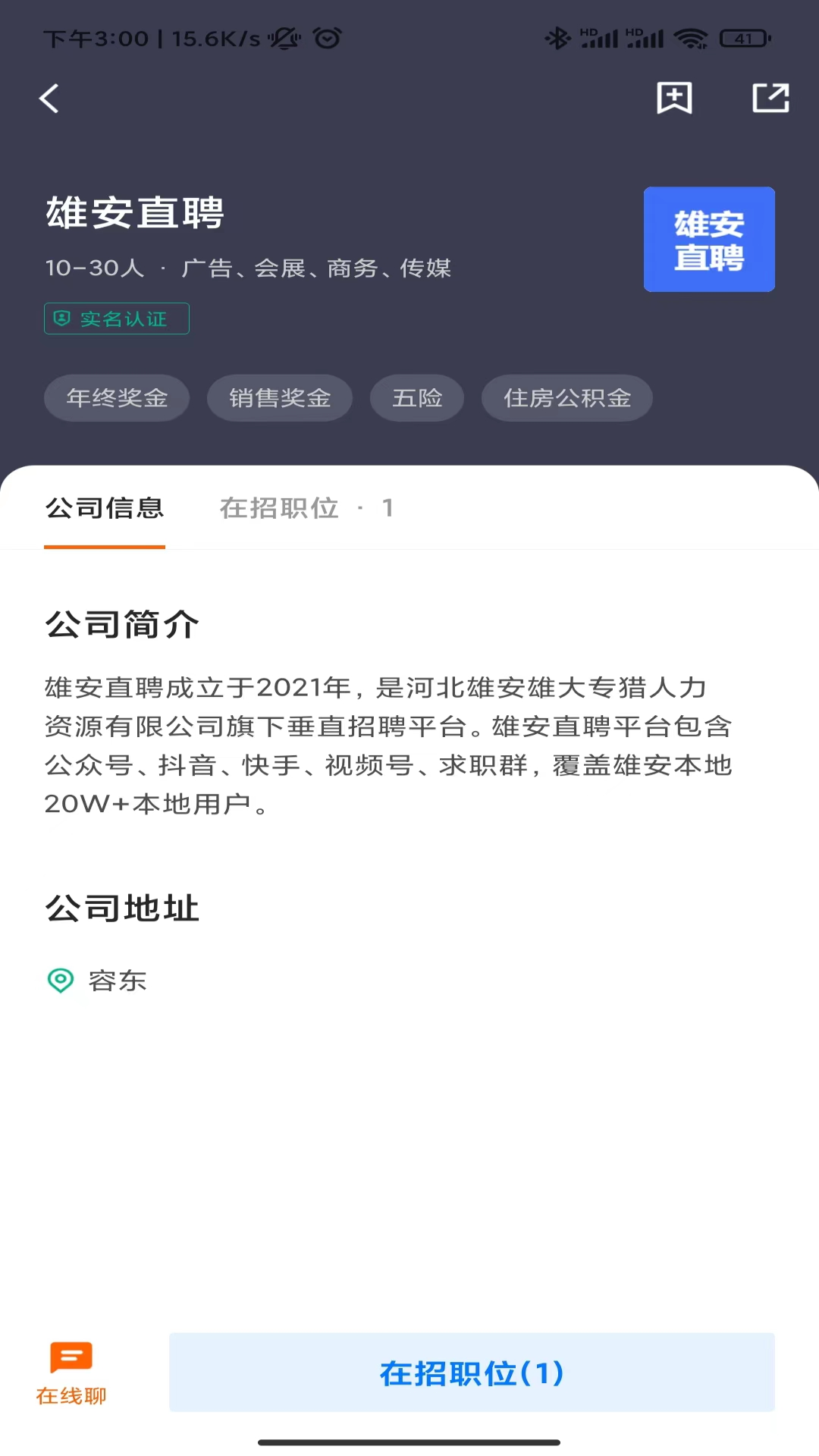Switch to the 在招职位 tab
Viewport: 819px width, 1456px height.
278,508
